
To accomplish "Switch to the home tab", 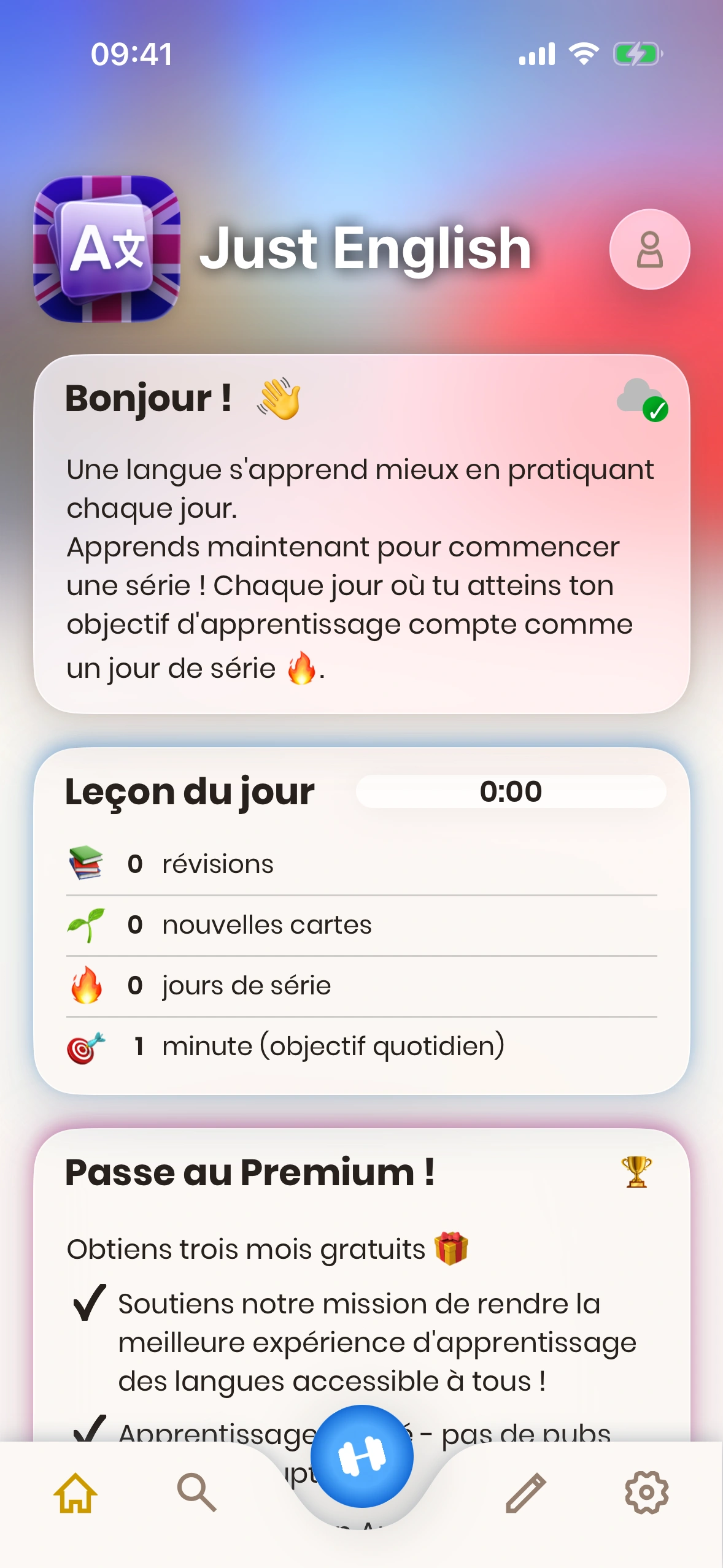I will tap(75, 1492).
